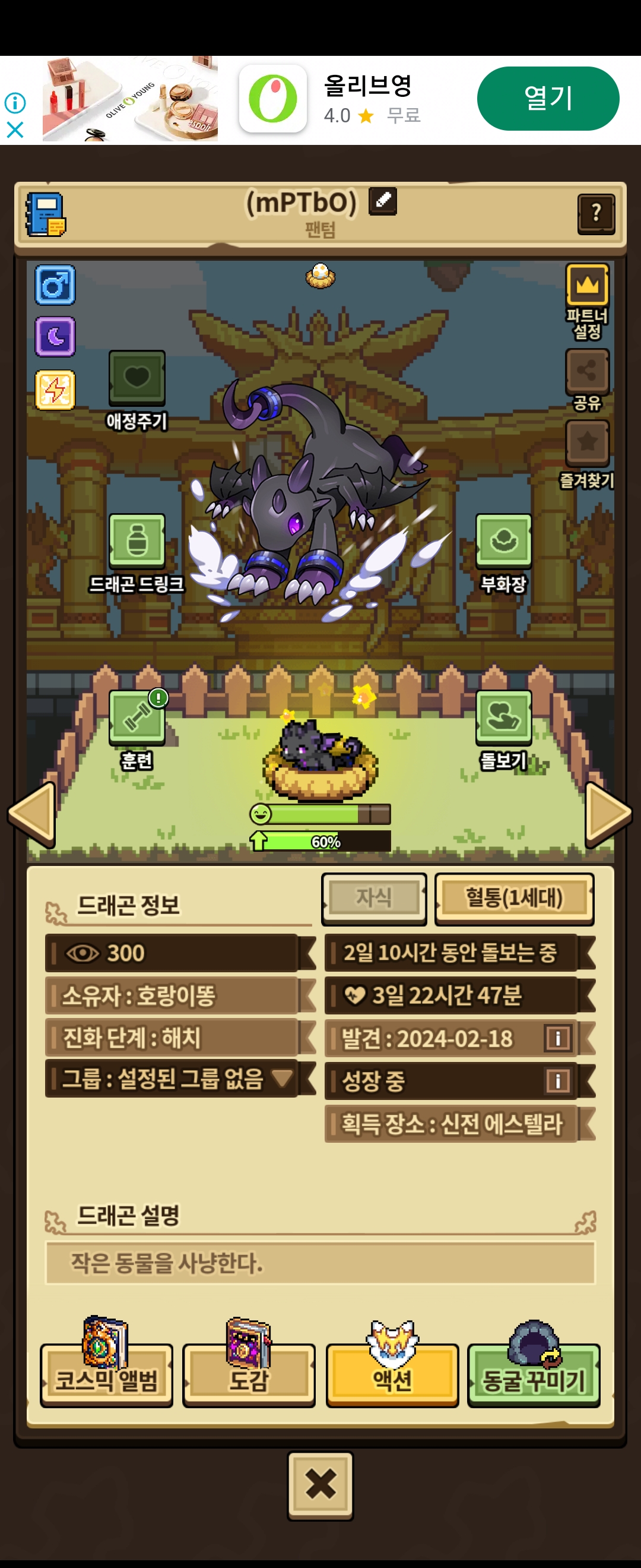Go to 부화장 hatchery

(503, 541)
